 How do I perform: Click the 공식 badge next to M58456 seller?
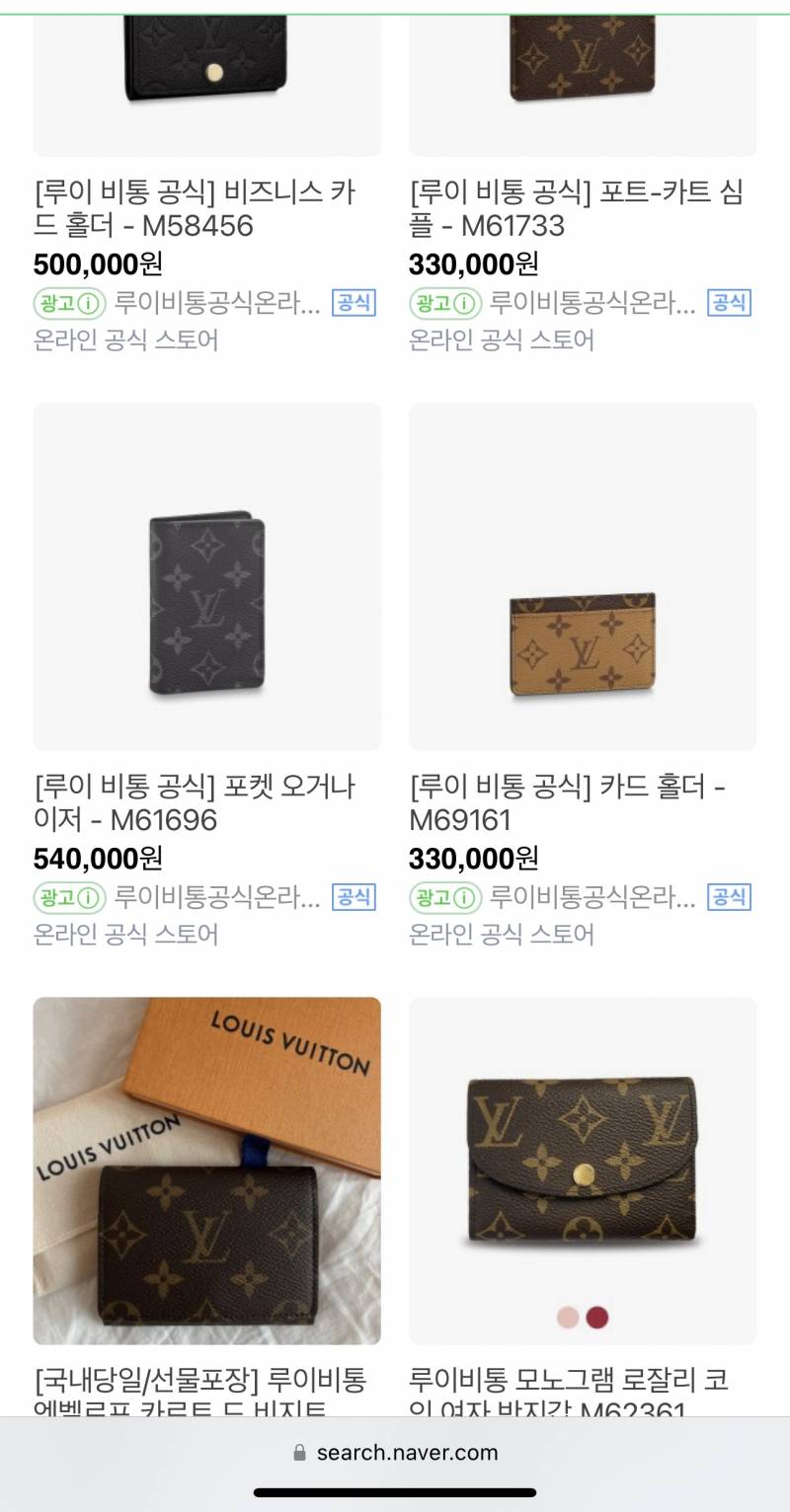coord(355,302)
